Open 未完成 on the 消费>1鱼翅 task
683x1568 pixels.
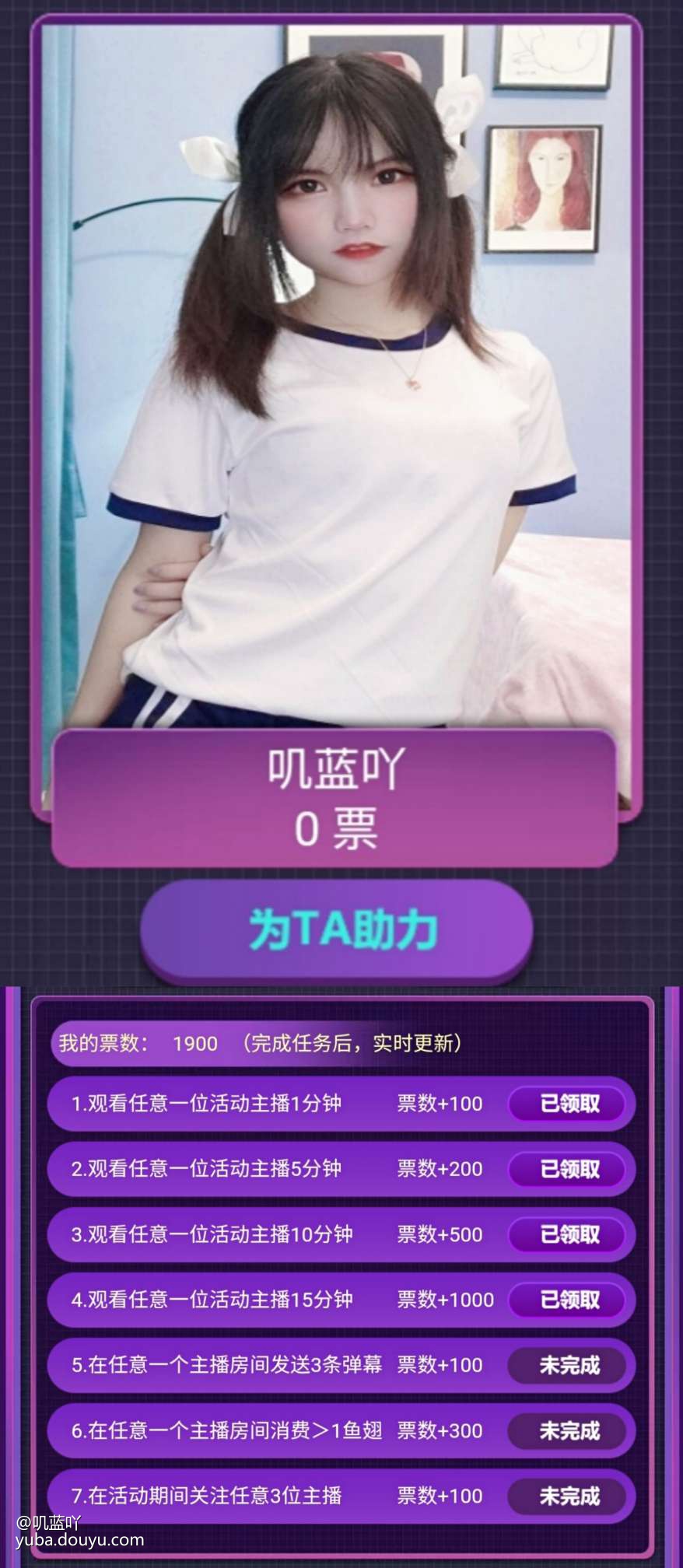(x=569, y=1430)
